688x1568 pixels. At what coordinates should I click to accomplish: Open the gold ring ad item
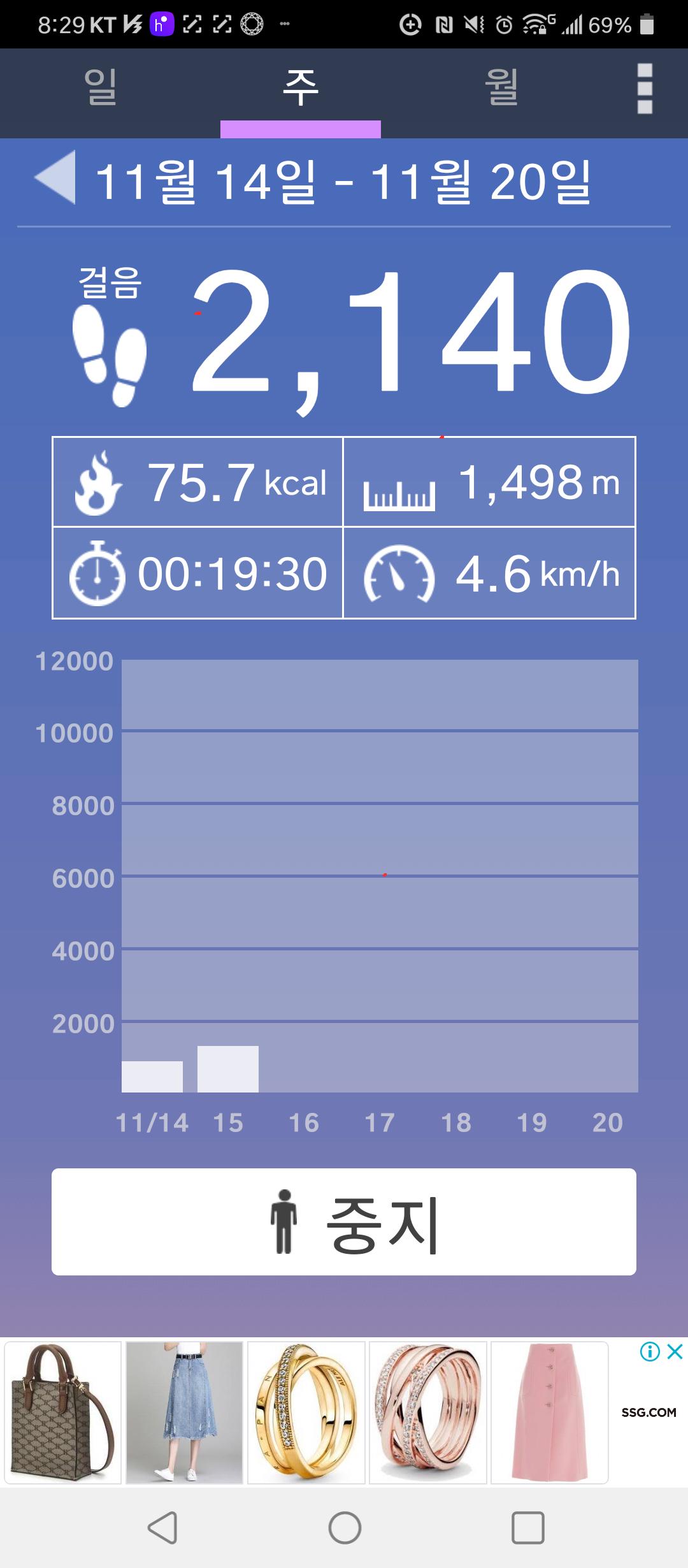click(306, 1412)
